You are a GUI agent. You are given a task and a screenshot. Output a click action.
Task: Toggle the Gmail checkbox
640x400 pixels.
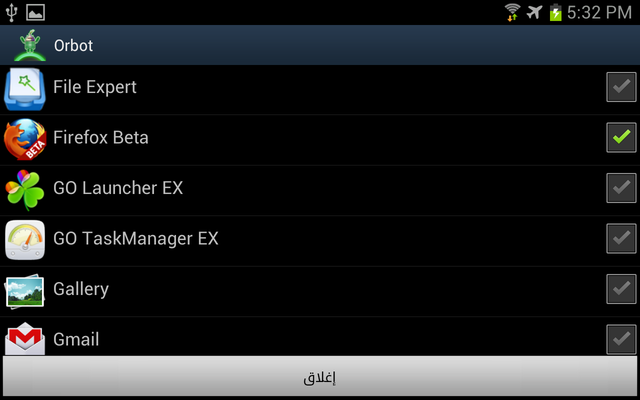point(621,339)
